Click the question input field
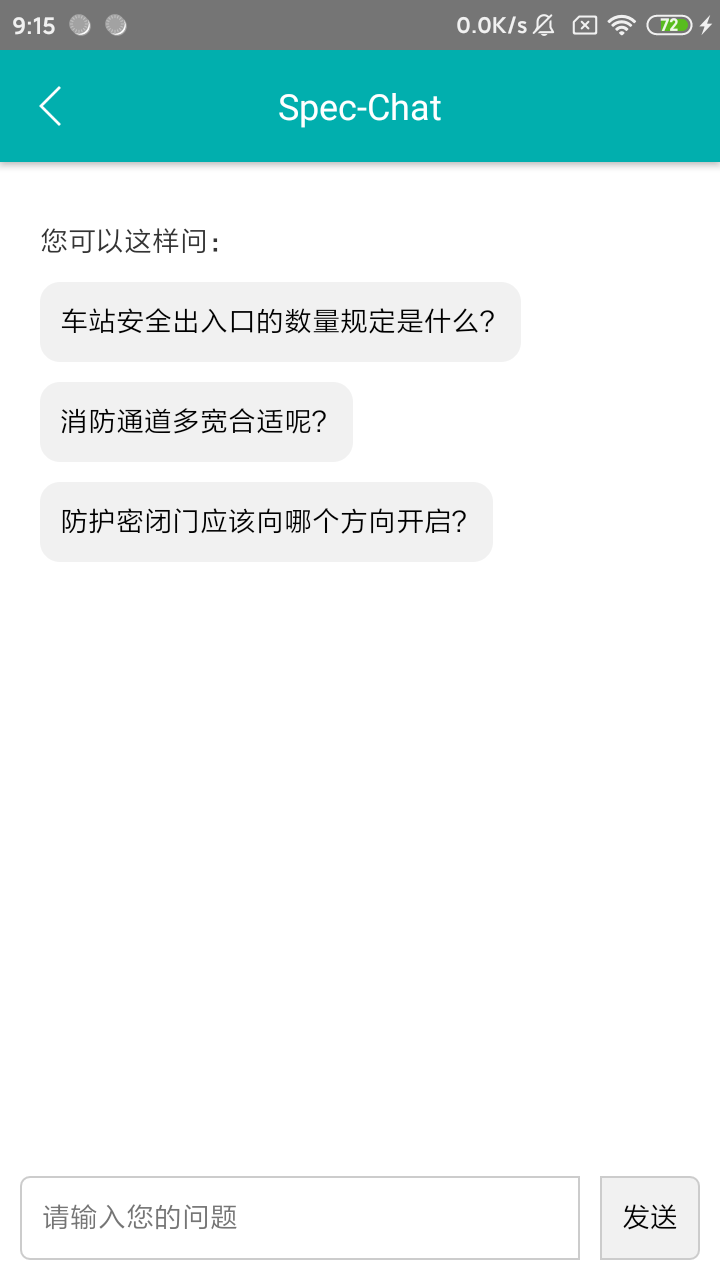The width and height of the screenshot is (720, 1280). coord(300,1218)
